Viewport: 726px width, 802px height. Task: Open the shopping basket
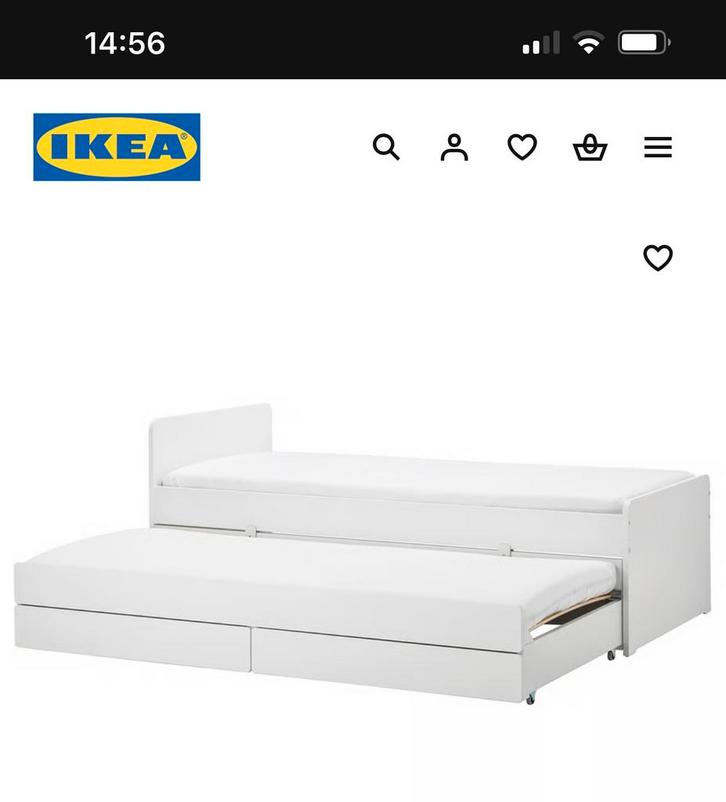tap(590, 148)
